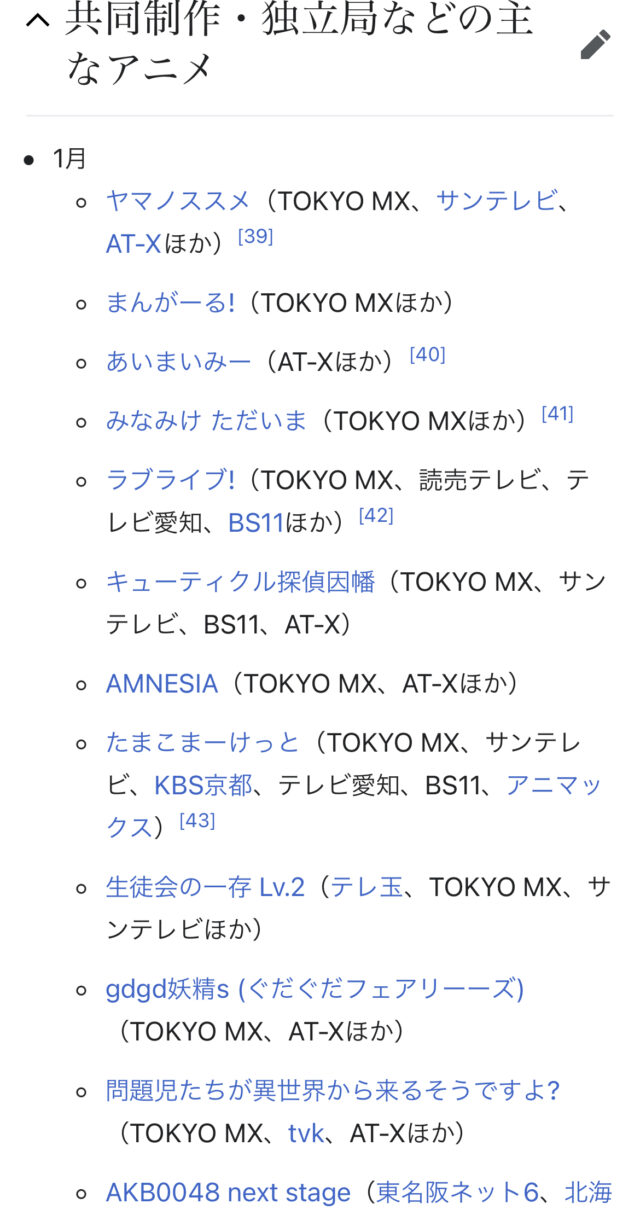The width and height of the screenshot is (640, 1221).
Task: Open the AT-X link under ヤマノススメ
Action: tap(133, 243)
